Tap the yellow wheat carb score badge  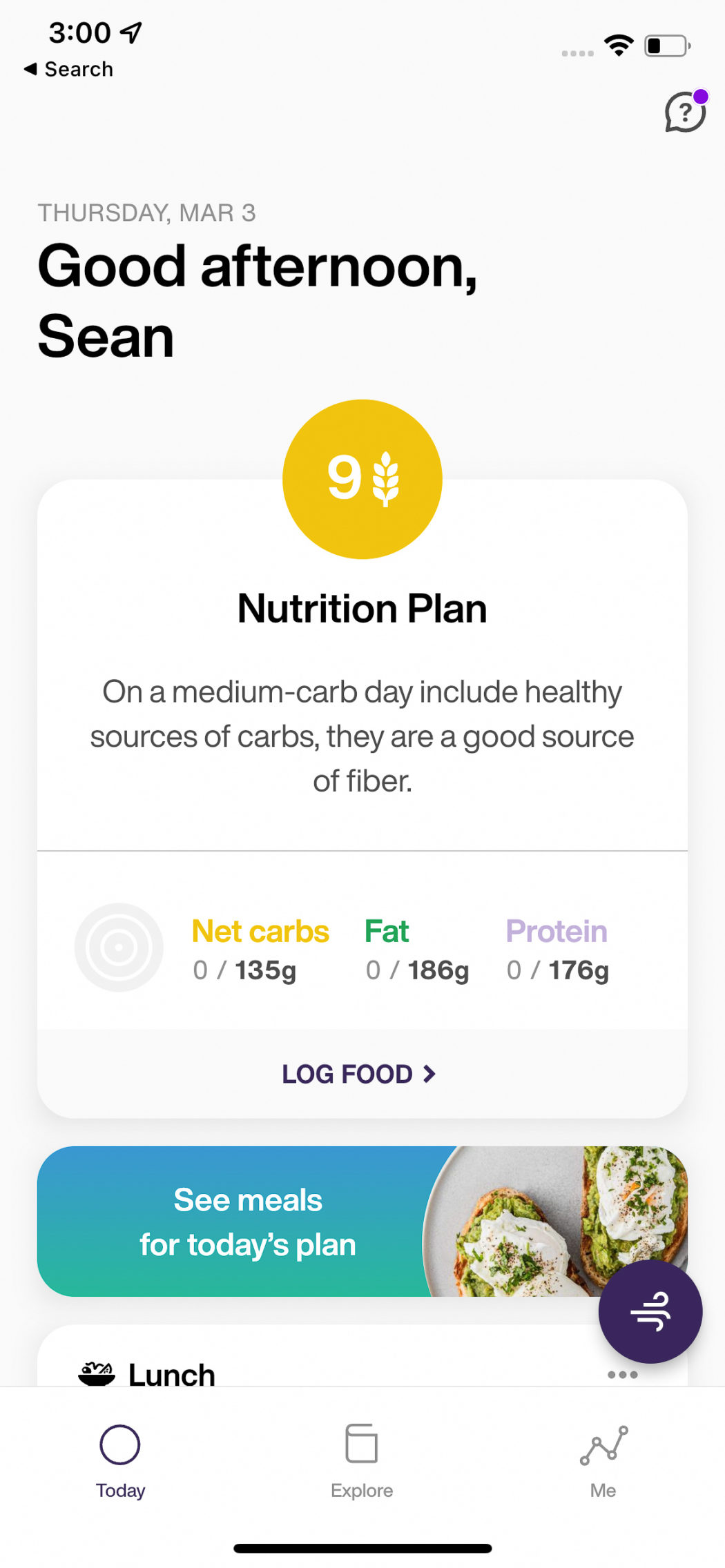pyautogui.click(x=362, y=478)
